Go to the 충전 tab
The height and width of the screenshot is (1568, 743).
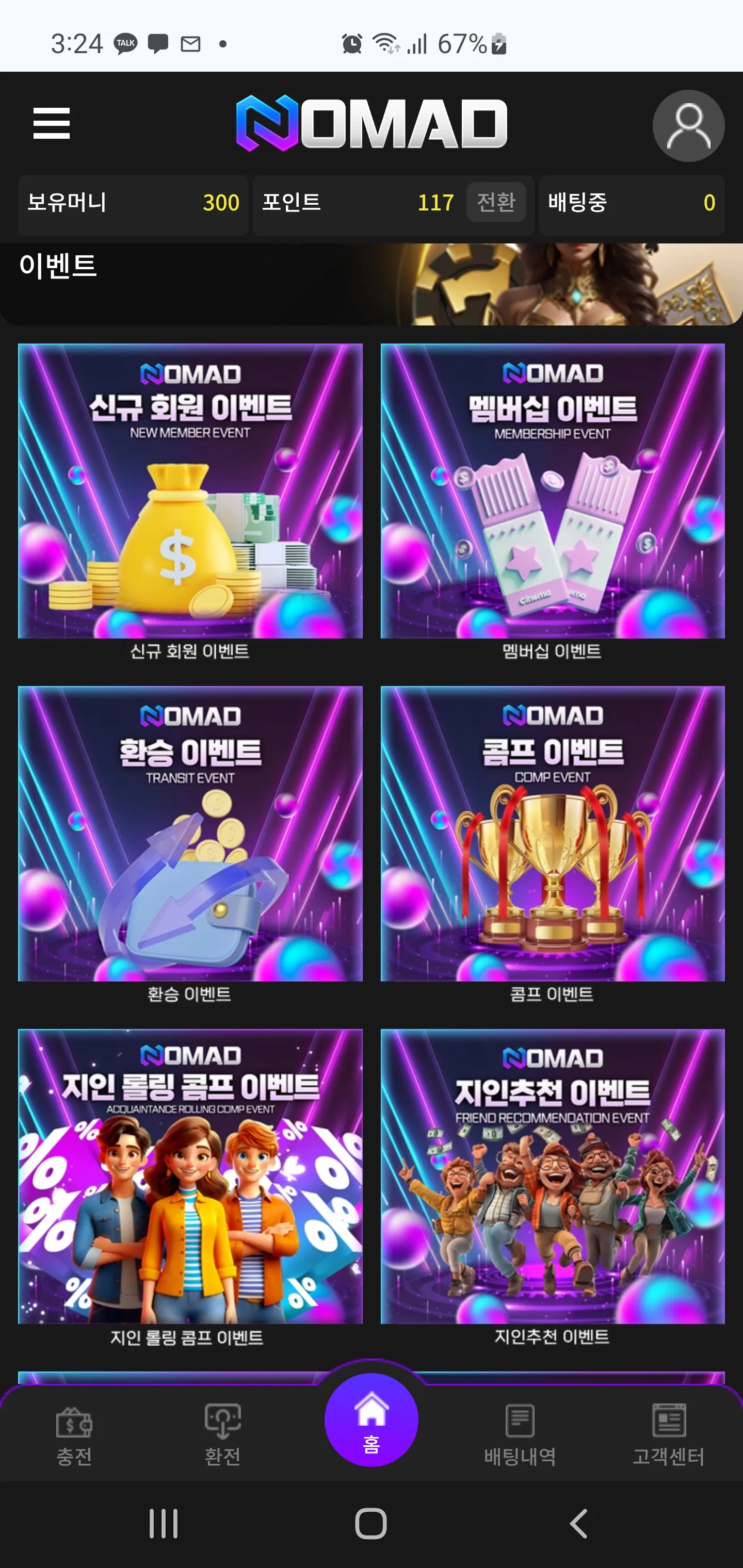[x=74, y=1435]
